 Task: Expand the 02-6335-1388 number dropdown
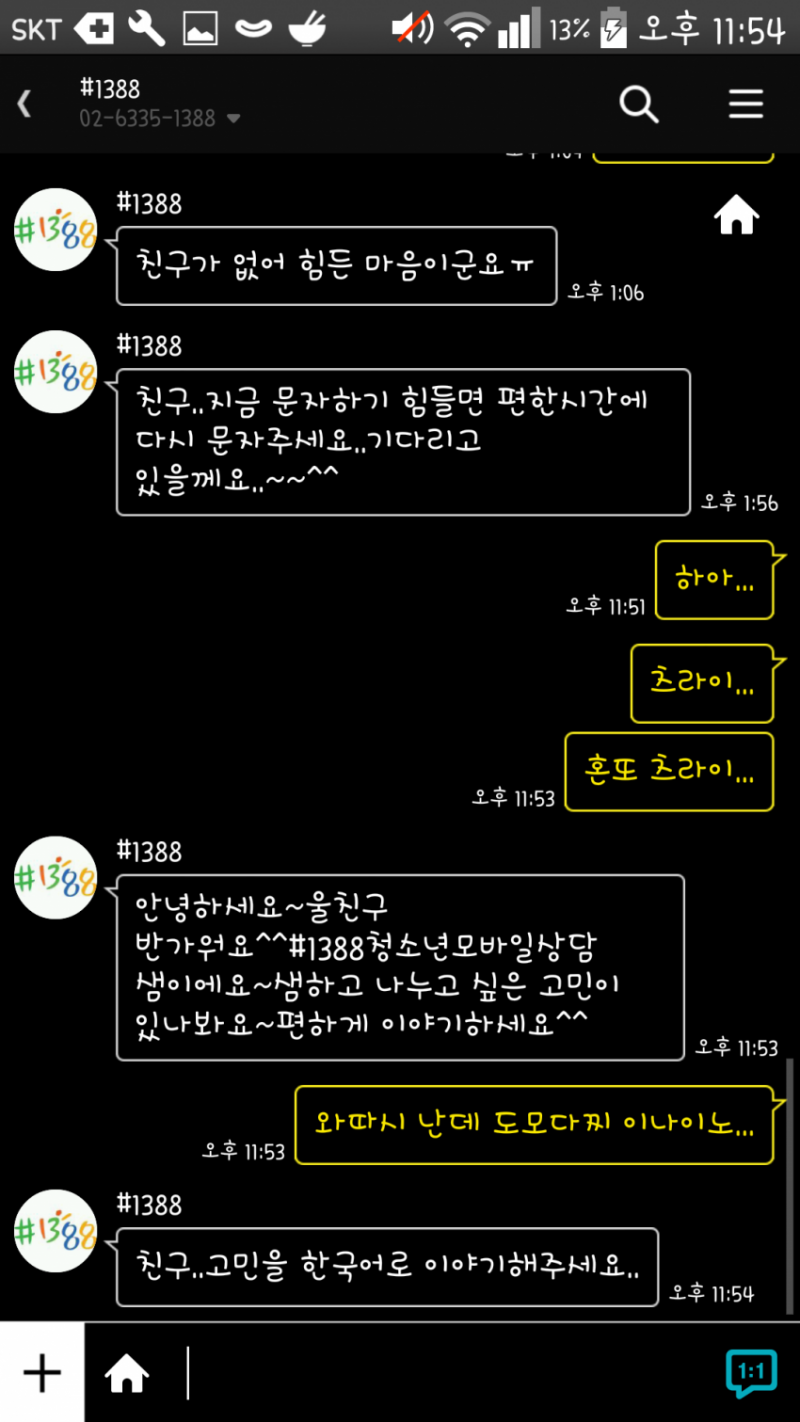233,119
